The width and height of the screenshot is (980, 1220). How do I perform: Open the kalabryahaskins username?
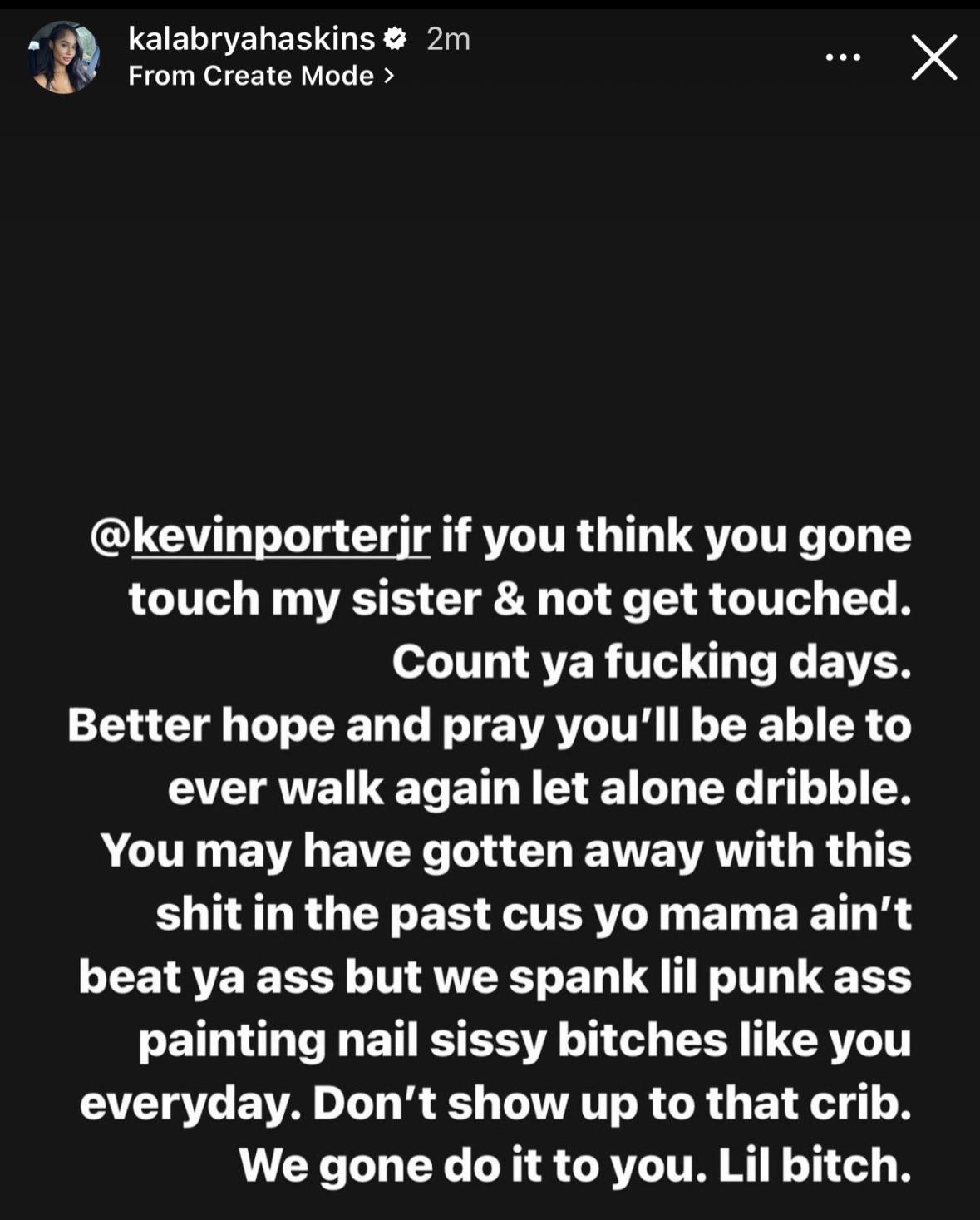click(x=251, y=38)
